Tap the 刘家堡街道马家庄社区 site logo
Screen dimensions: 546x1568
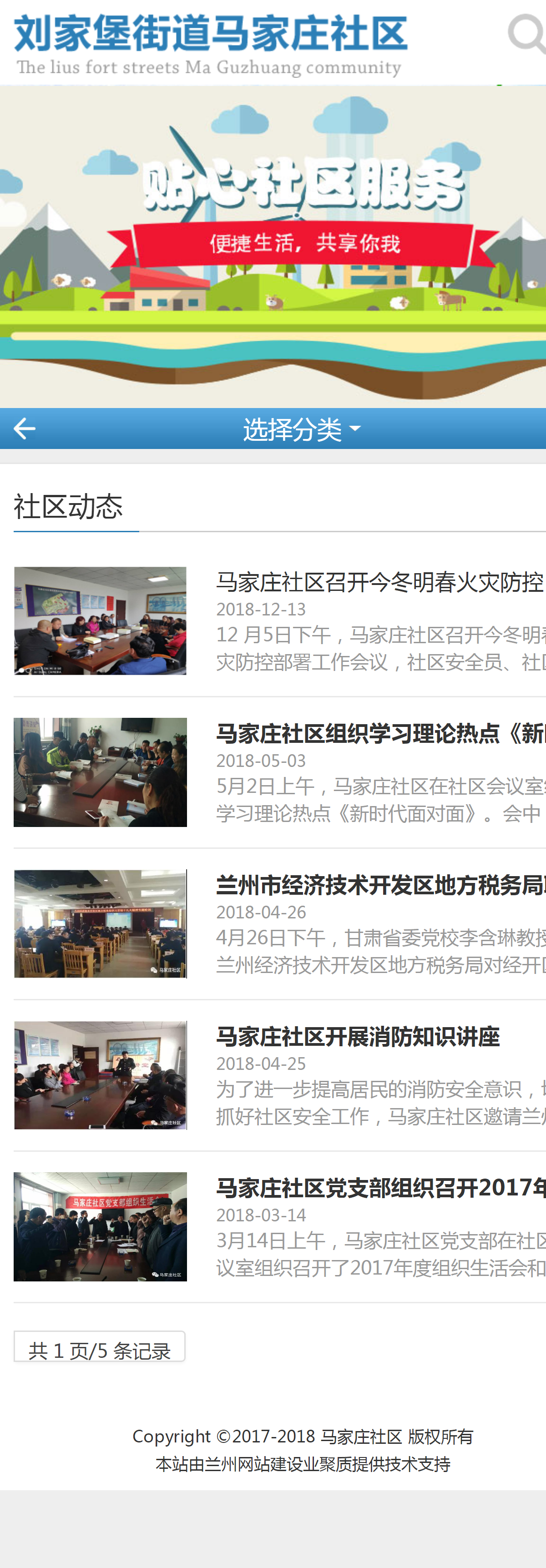pyautogui.click(x=211, y=44)
